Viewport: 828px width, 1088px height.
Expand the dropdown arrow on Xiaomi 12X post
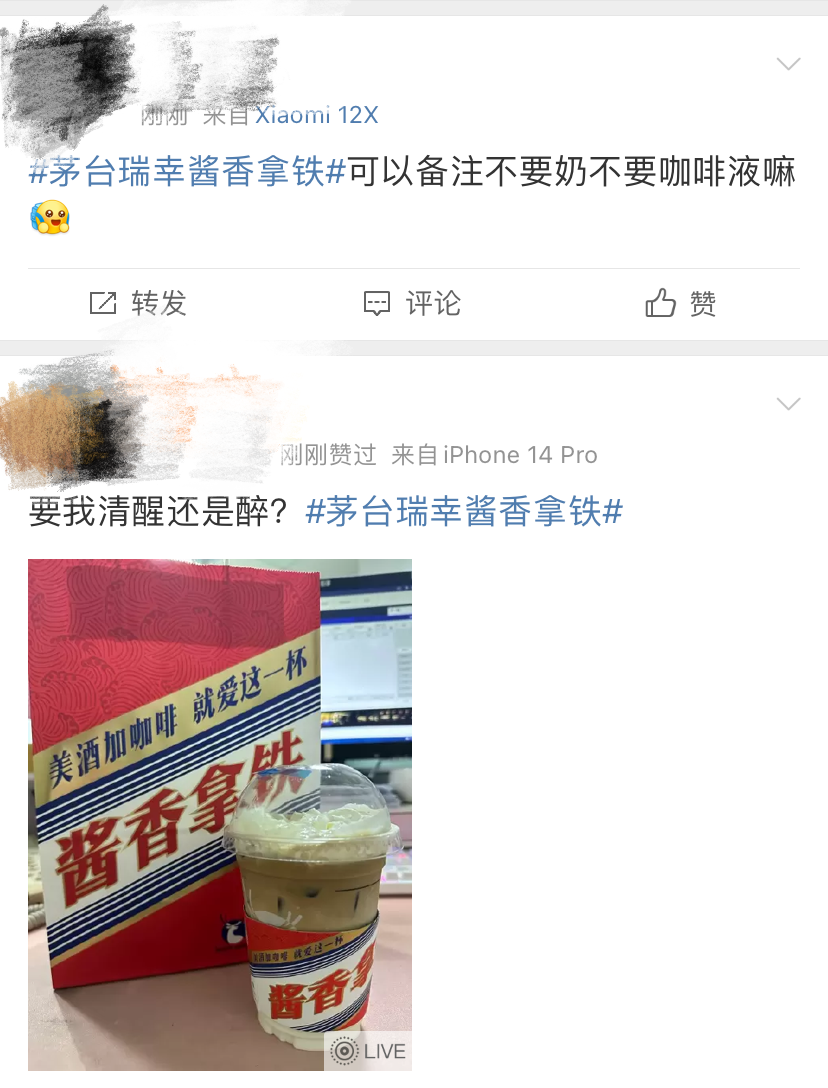[x=788, y=65]
